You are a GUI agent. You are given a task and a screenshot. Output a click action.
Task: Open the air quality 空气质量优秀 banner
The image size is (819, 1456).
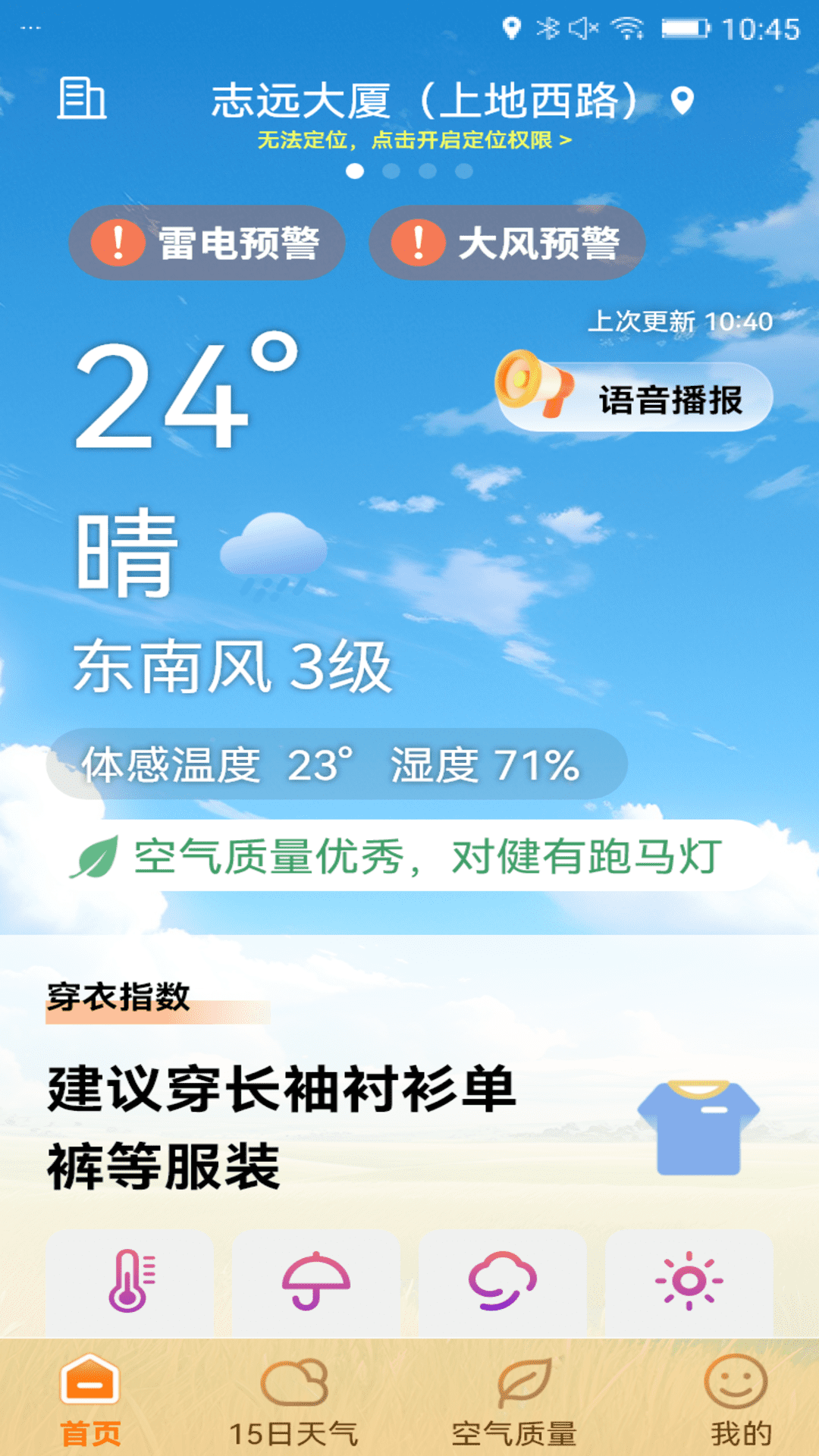click(409, 857)
